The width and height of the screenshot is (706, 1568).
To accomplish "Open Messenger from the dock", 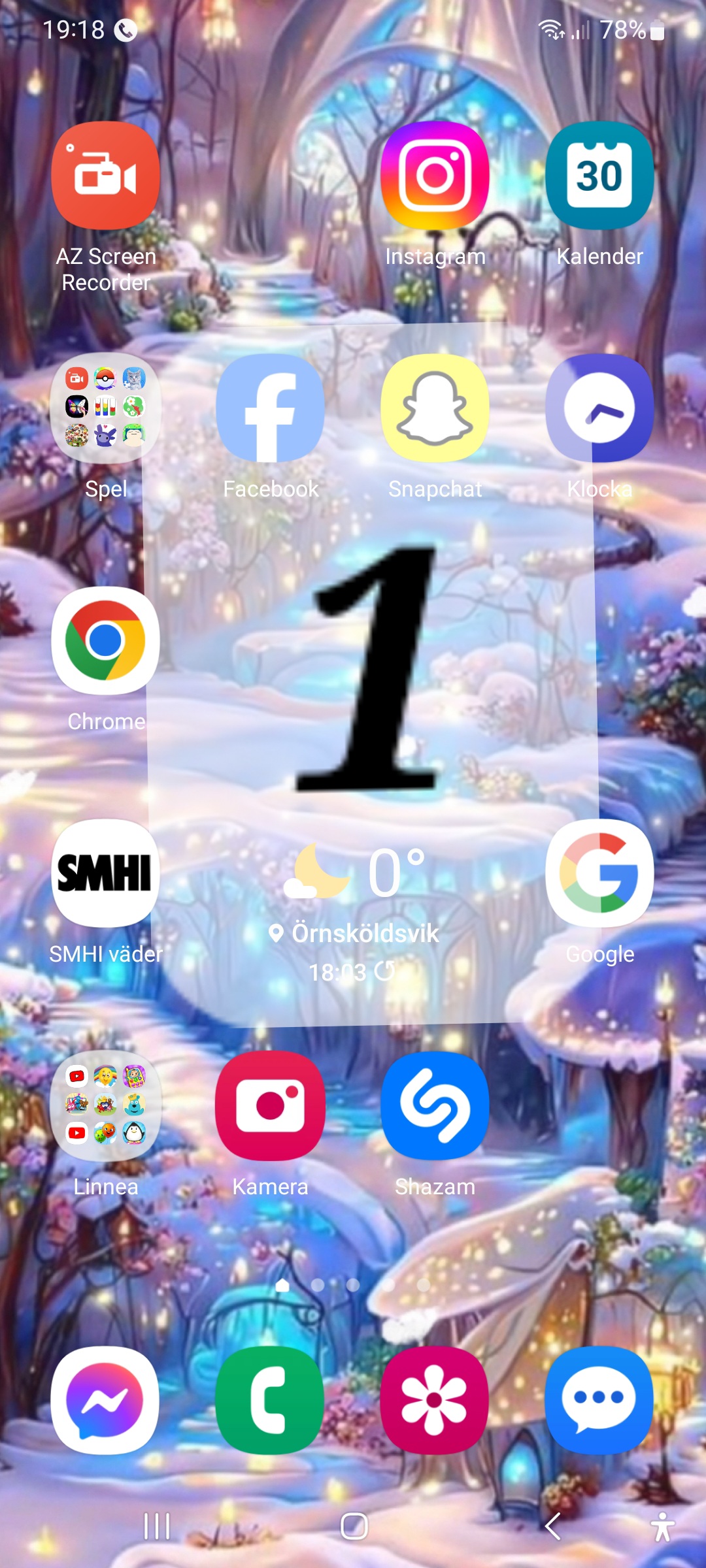I will [x=105, y=1400].
